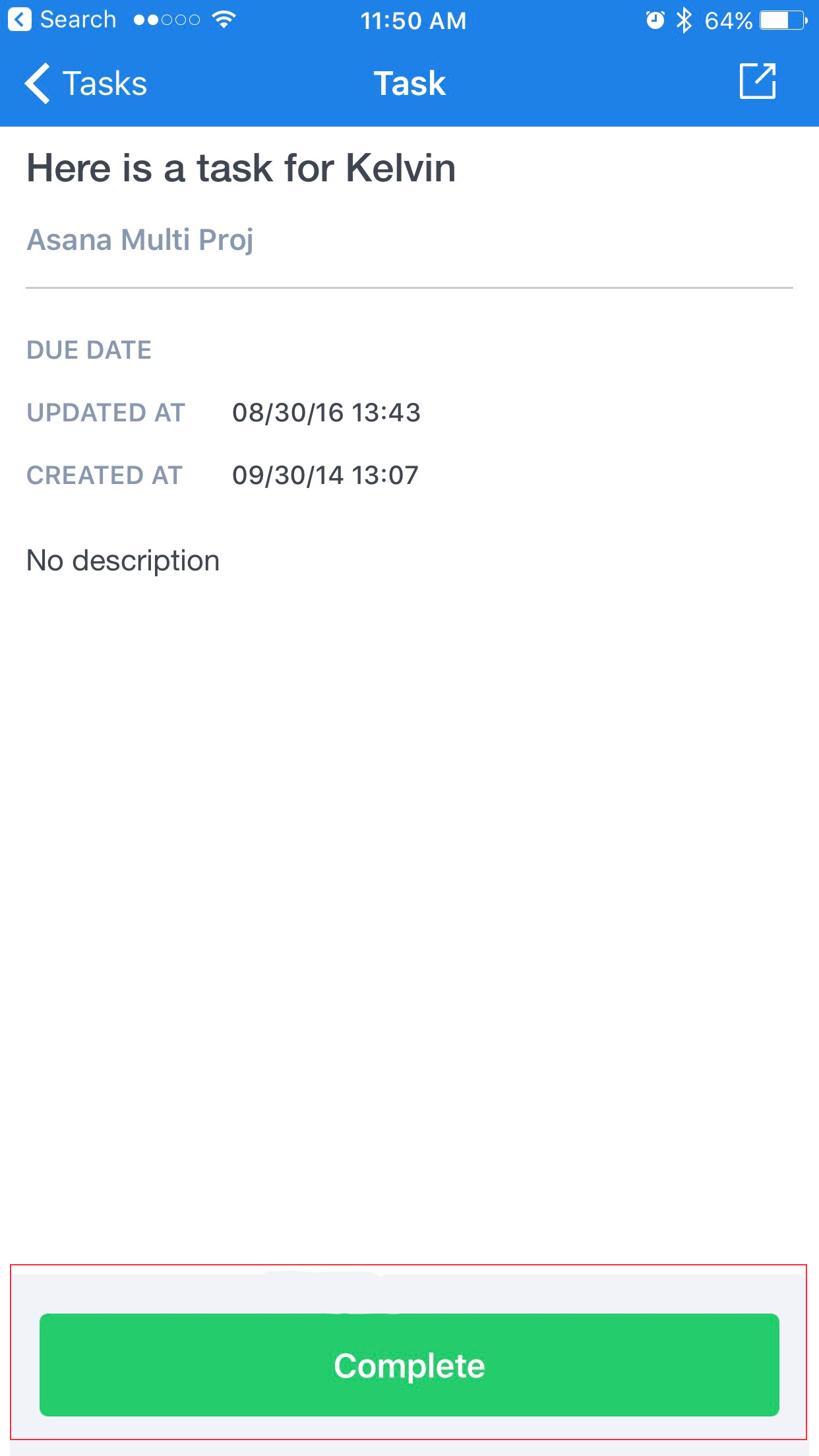Image resolution: width=819 pixels, height=1456 pixels.
Task: Go back to the Tasks list
Action: [86, 84]
